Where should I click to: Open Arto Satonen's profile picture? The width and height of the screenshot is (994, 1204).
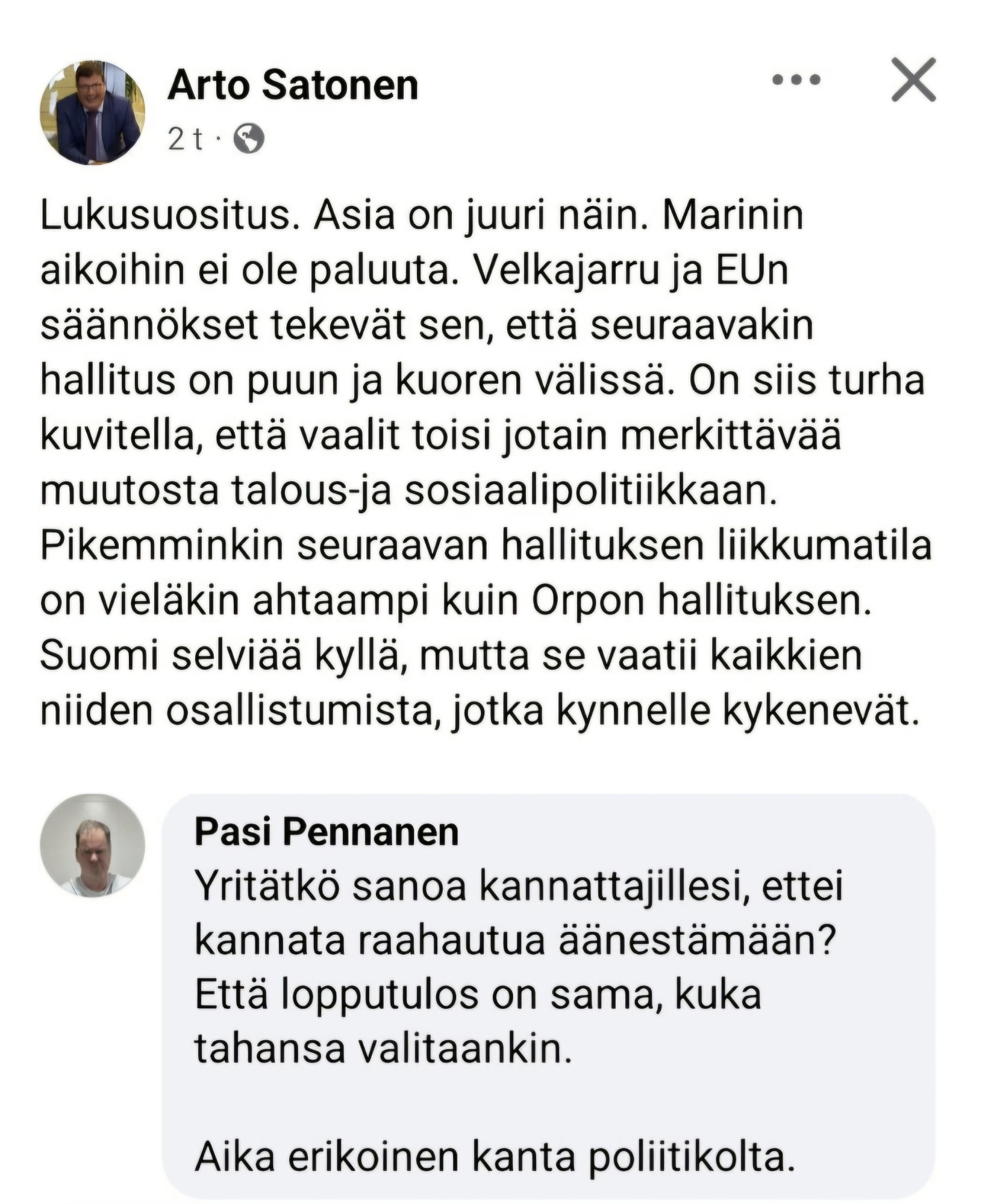click(x=92, y=113)
